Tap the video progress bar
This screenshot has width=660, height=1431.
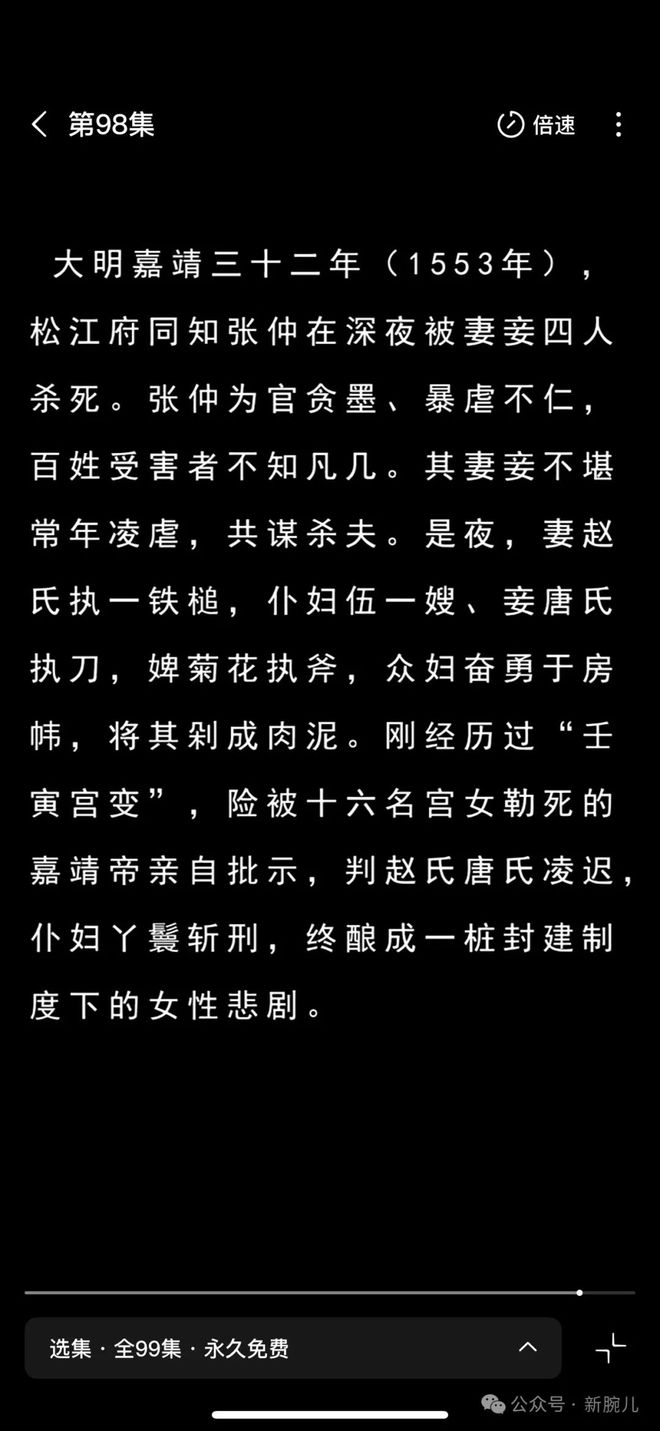point(330,1292)
